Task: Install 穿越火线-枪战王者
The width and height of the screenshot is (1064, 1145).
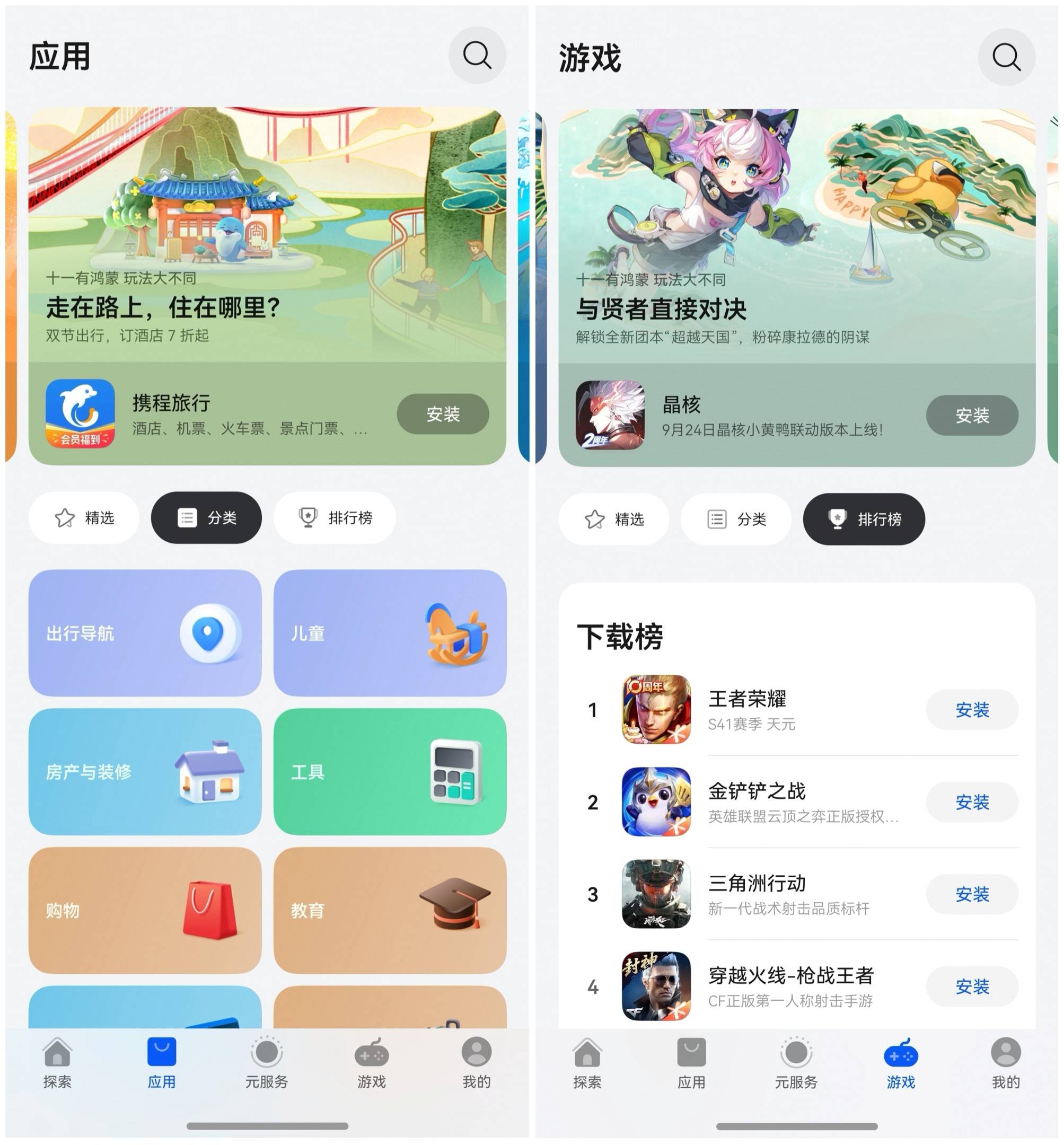Action: point(971,986)
